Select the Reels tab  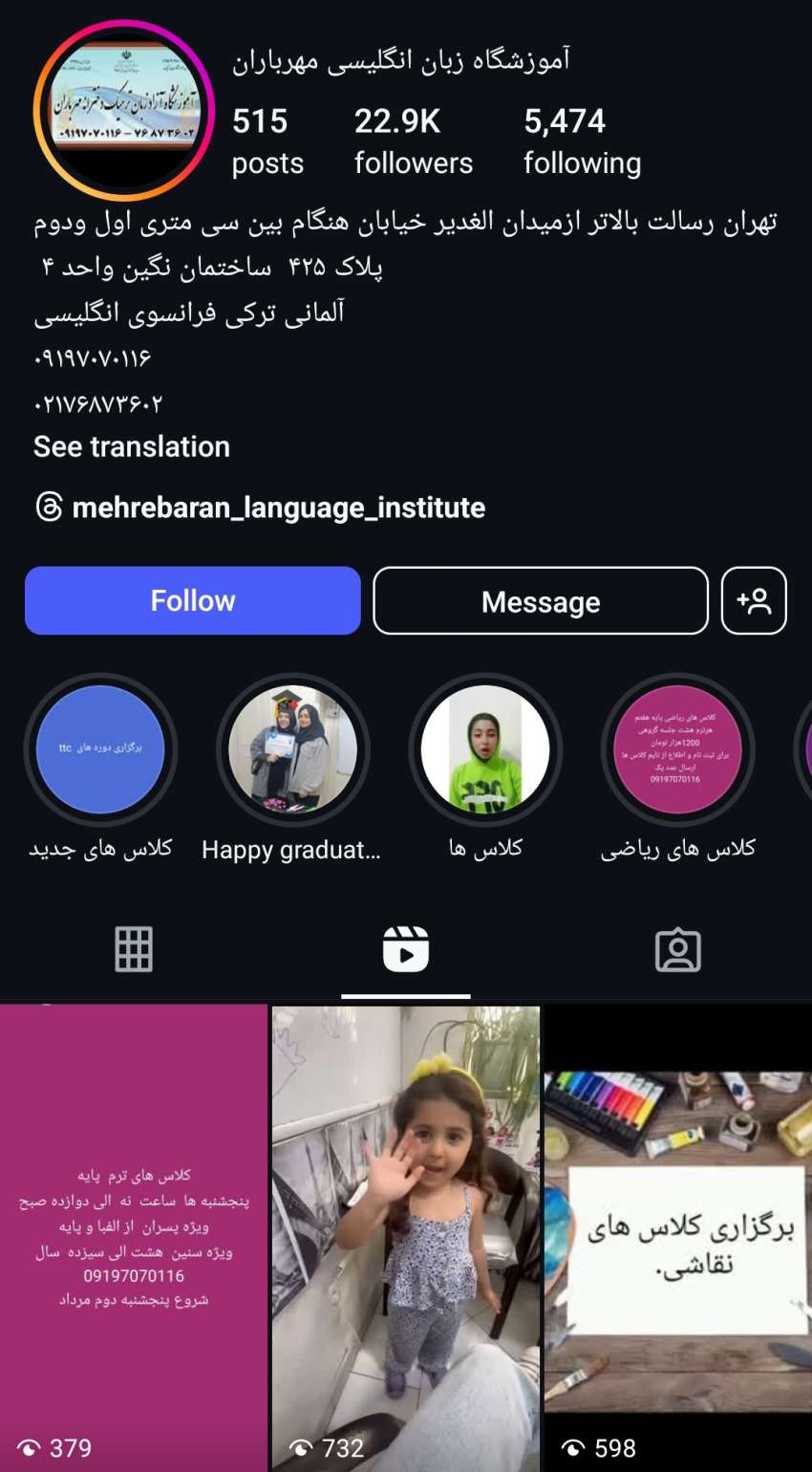tap(406, 949)
